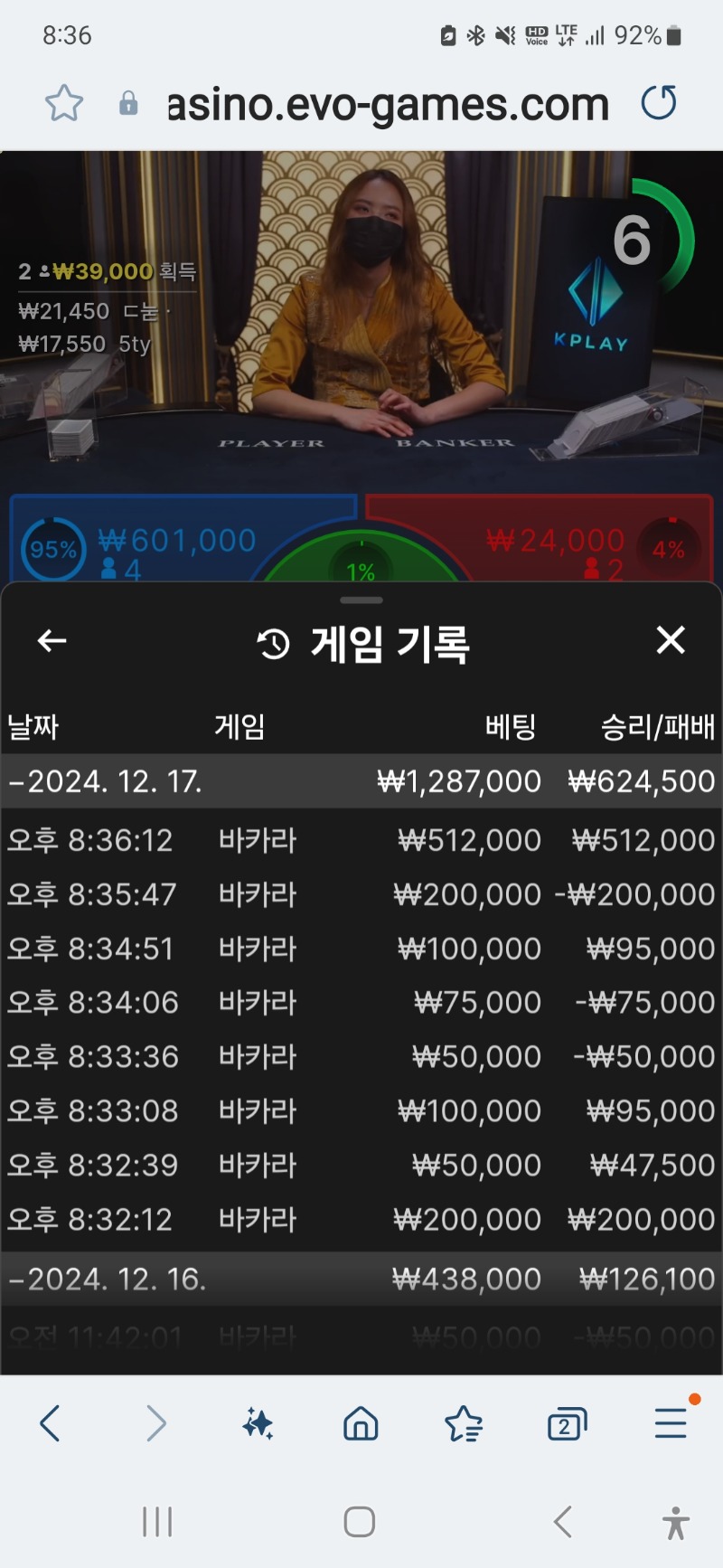
Task: Open the browser tabs switcher
Action: click(567, 1424)
